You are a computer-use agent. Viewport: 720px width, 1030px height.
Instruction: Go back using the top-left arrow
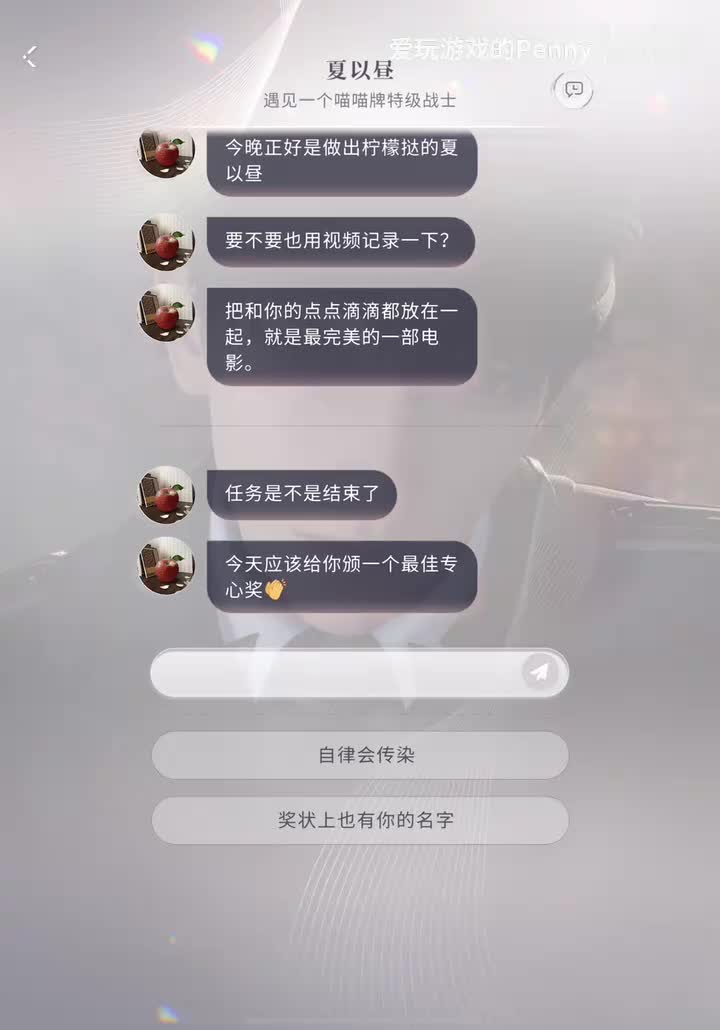(x=30, y=57)
